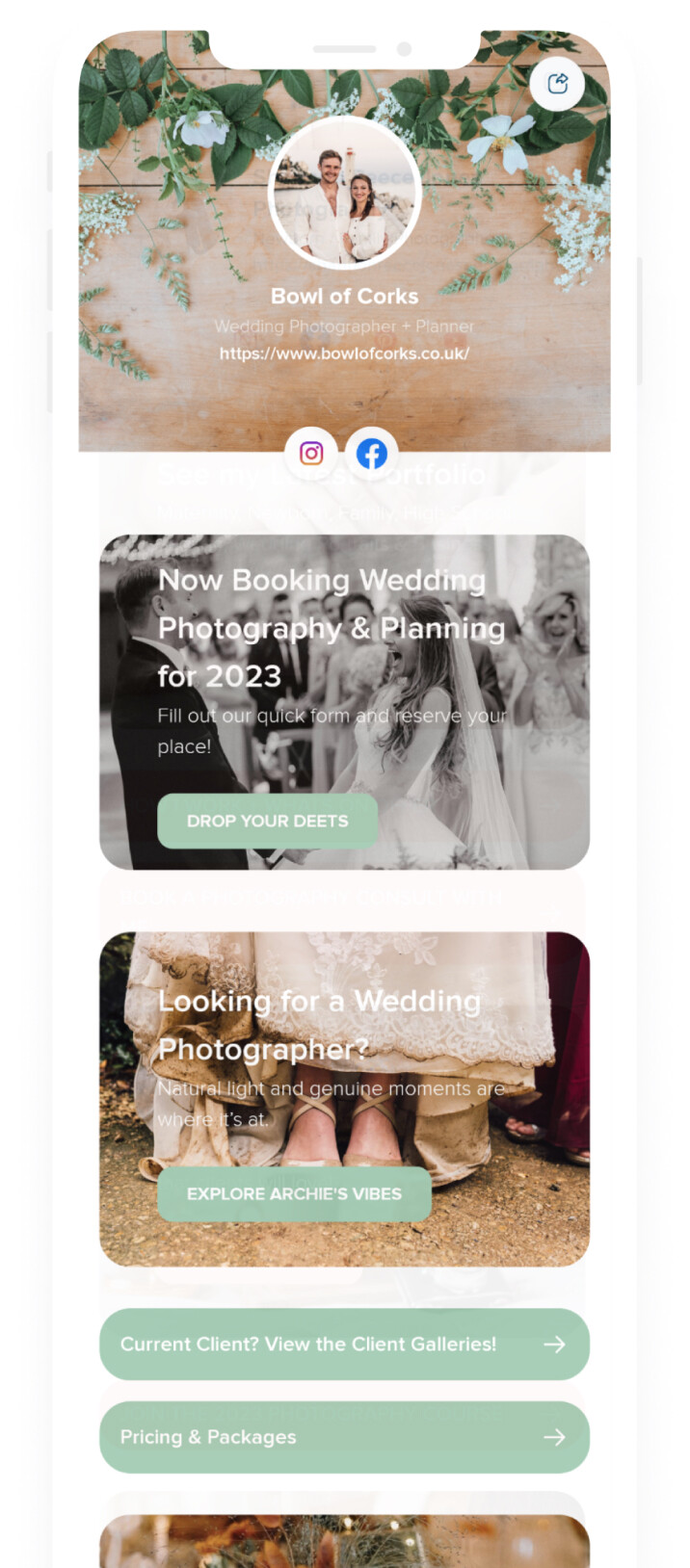Image resolution: width=690 pixels, height=1568 pixels.
Task: Visit the bowlofcorks.co.uk website link
Action: [x=344, y=353]
